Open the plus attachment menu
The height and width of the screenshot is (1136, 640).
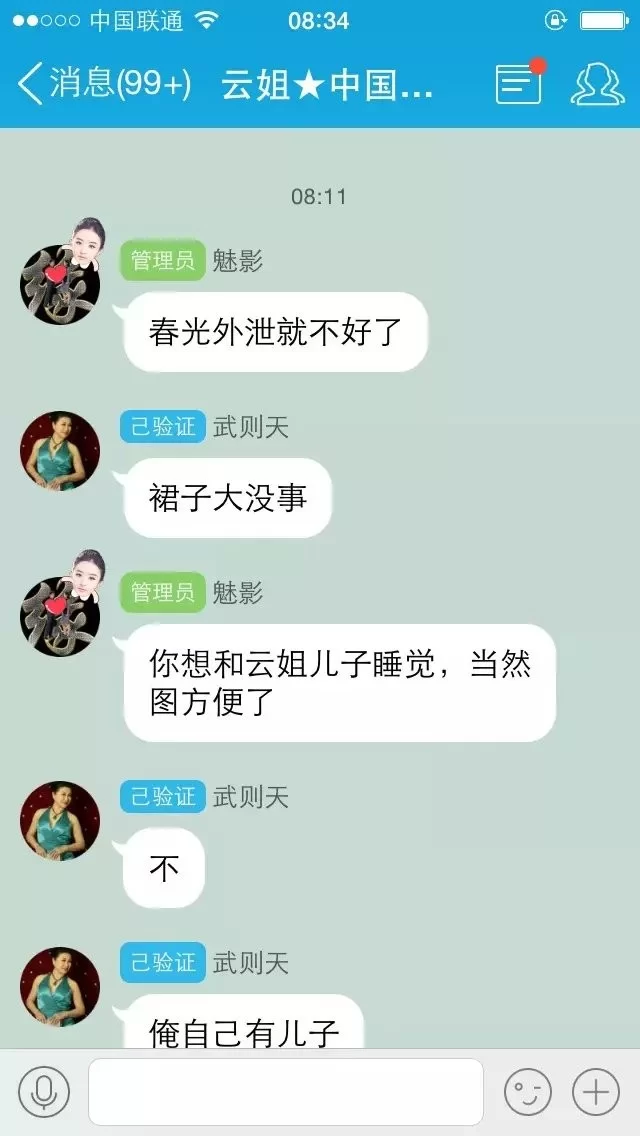point(596,1092)
